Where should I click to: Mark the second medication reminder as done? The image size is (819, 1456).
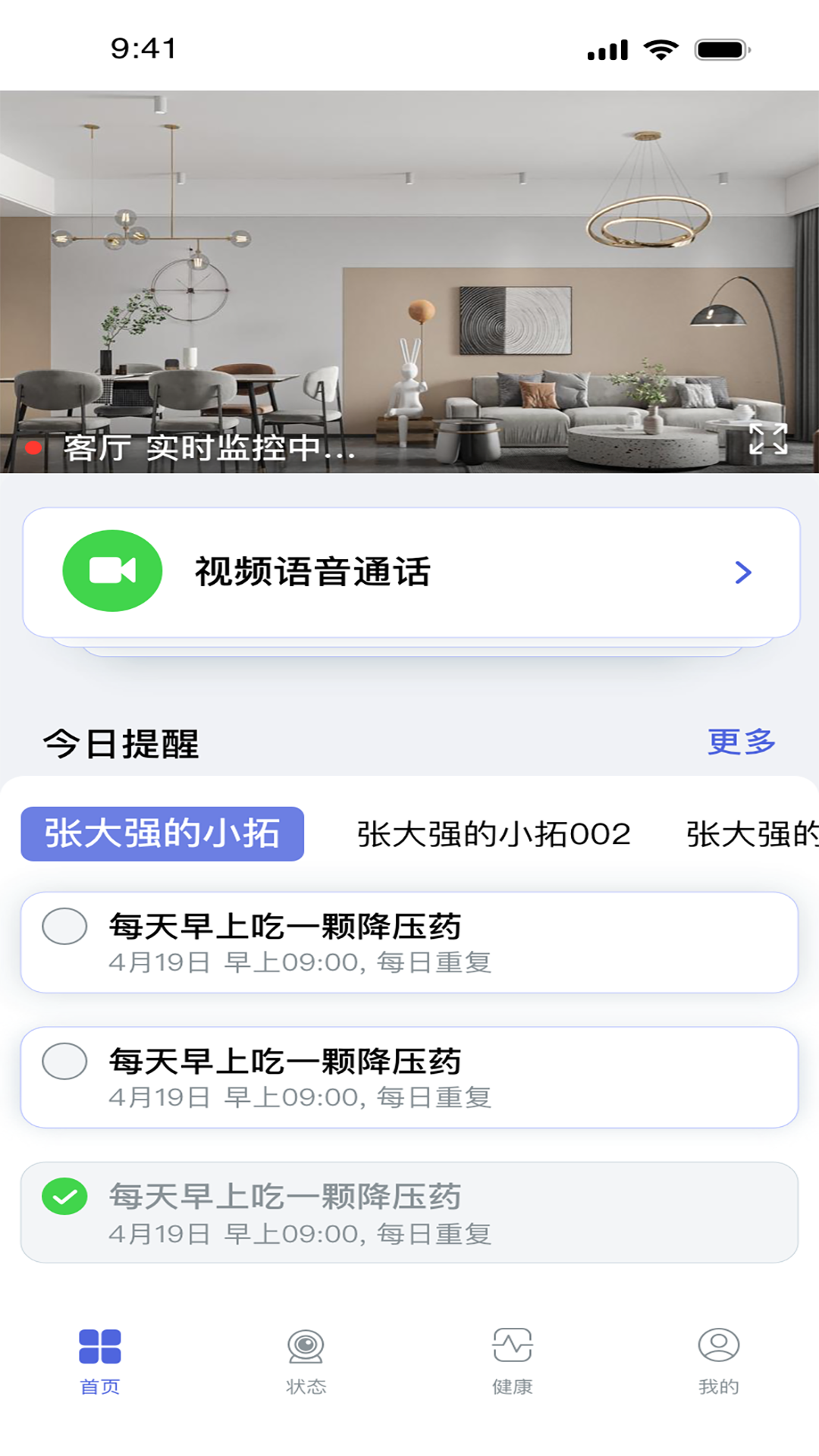[x=64, y=1061]
